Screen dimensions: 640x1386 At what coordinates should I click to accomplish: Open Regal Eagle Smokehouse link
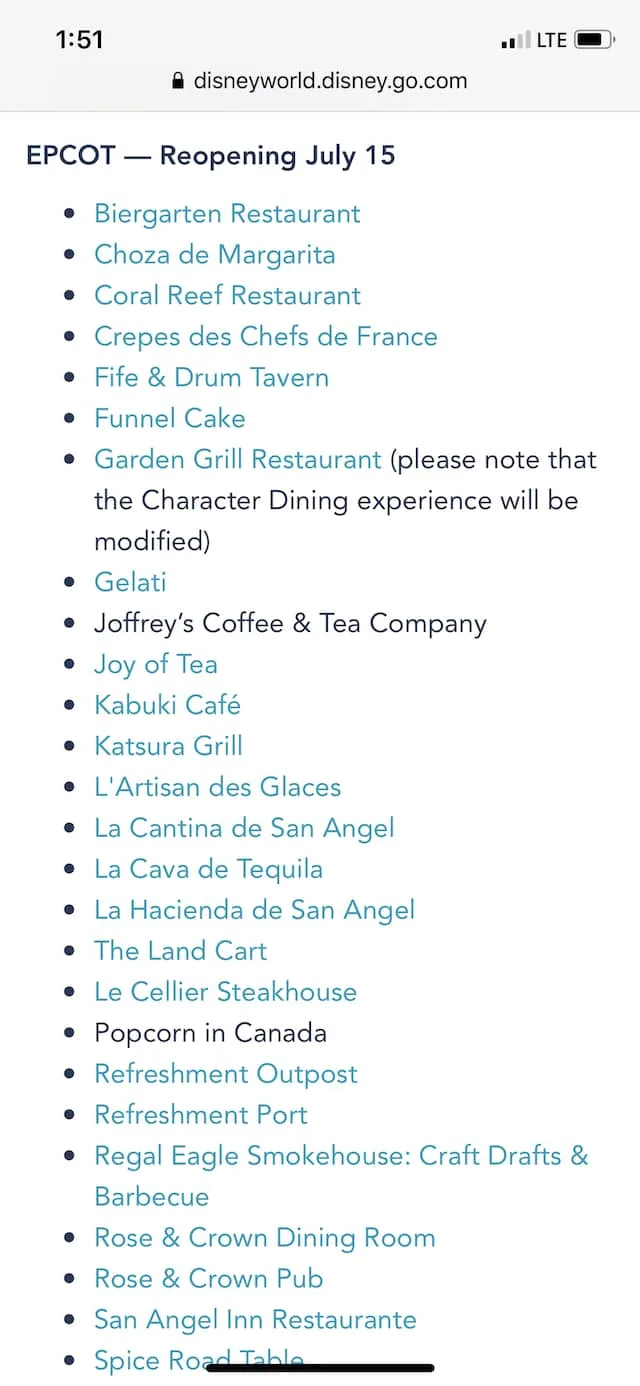pyautogui.click(x=341, y=1176)
